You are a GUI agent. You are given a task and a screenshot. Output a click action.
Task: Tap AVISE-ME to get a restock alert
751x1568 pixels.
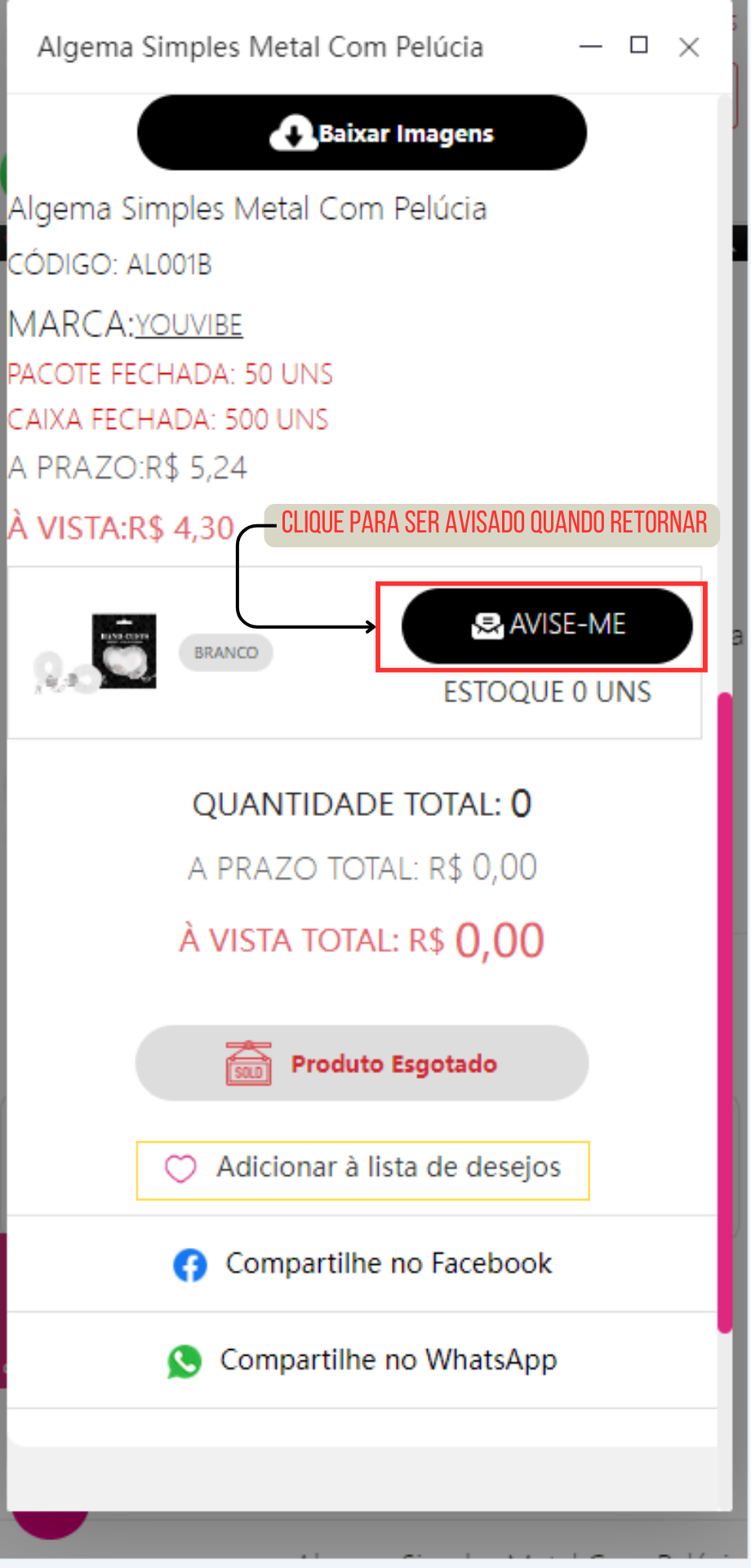click(547, 626)
